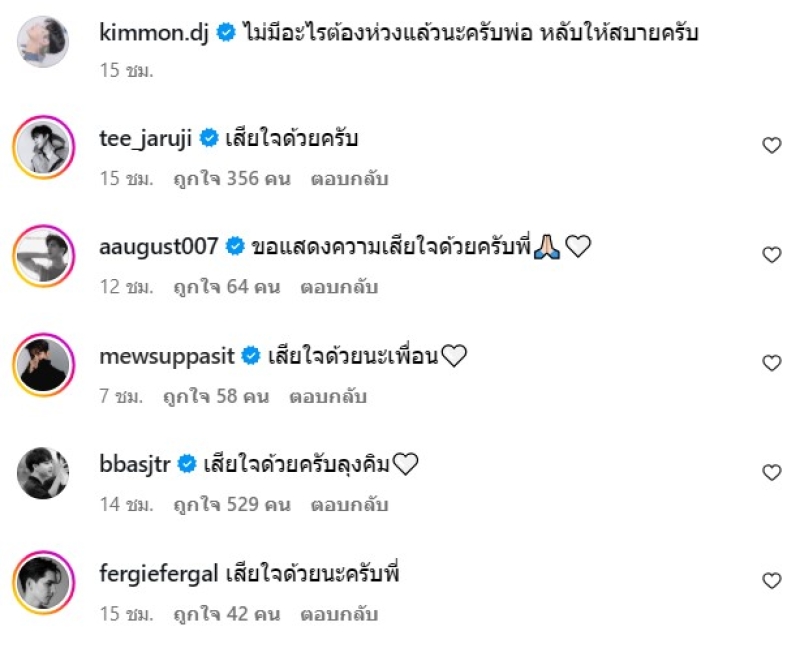Reply to tee_jaruji's comment via ตอบกลับ
Screen dimensions: 800x661
(x=349, y=180)
